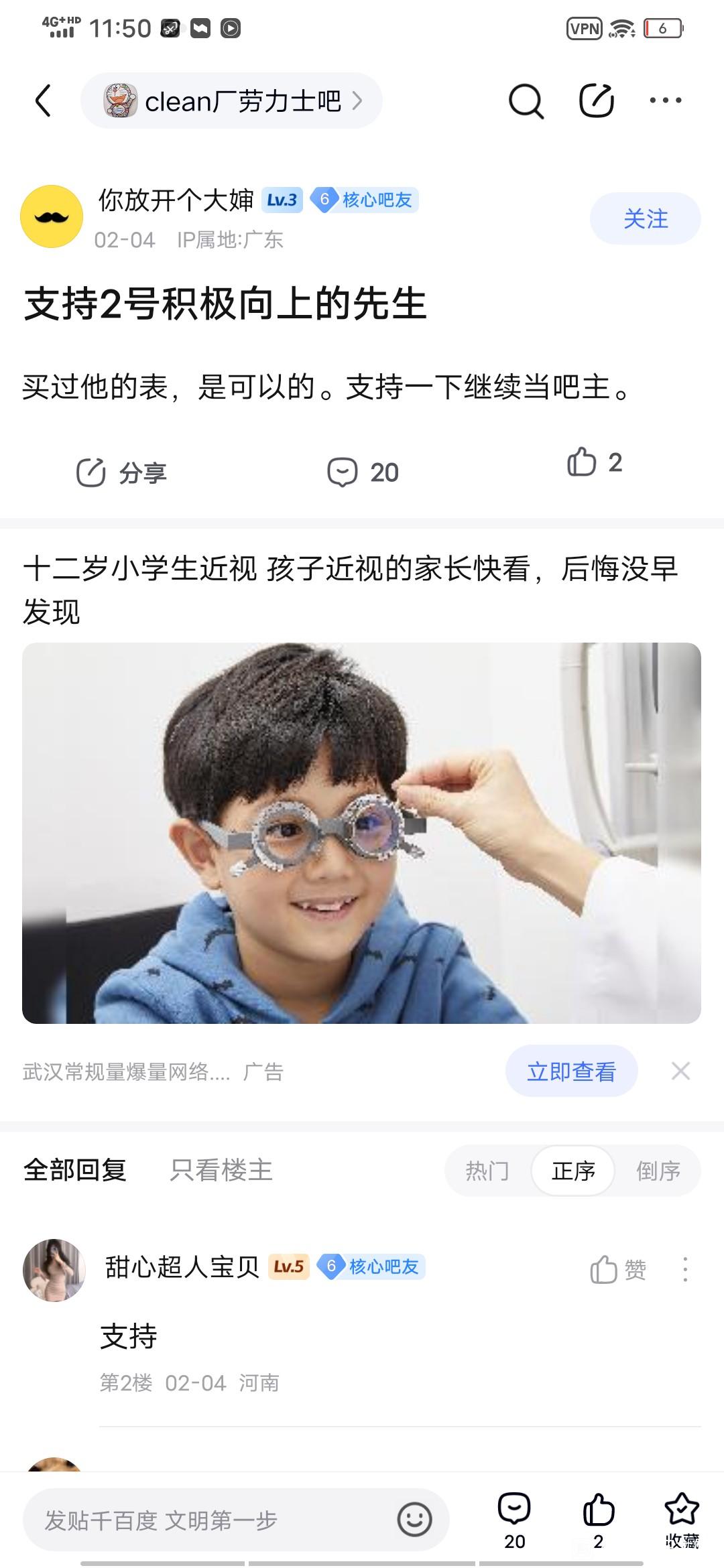Follow 你放开个大婶 with the 关注 button
The width and height of the screenshot is (724, 1568).
645,218
